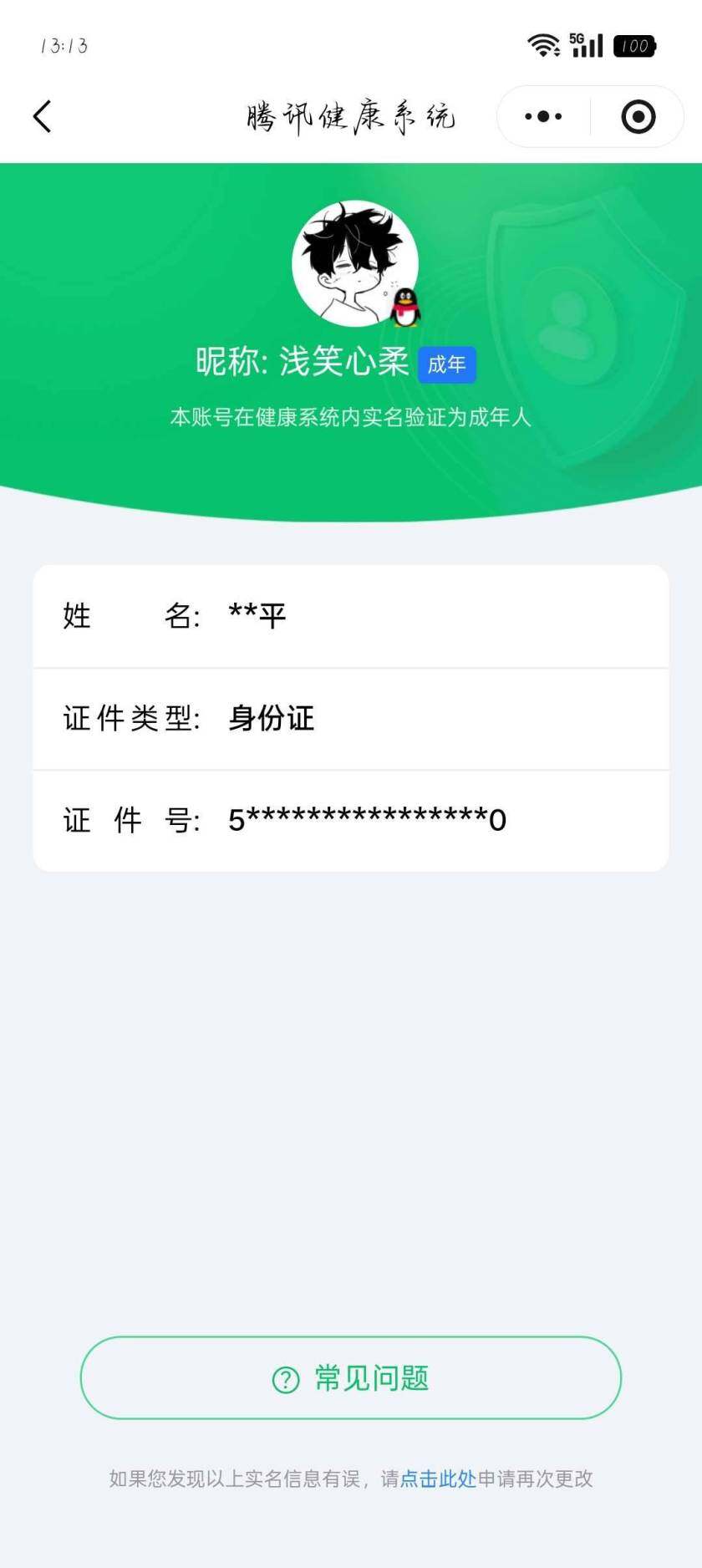Tap the circular close/exit mini program icon
The height and width of the screenshot is (1568, 702).
[x=638, y=116]
